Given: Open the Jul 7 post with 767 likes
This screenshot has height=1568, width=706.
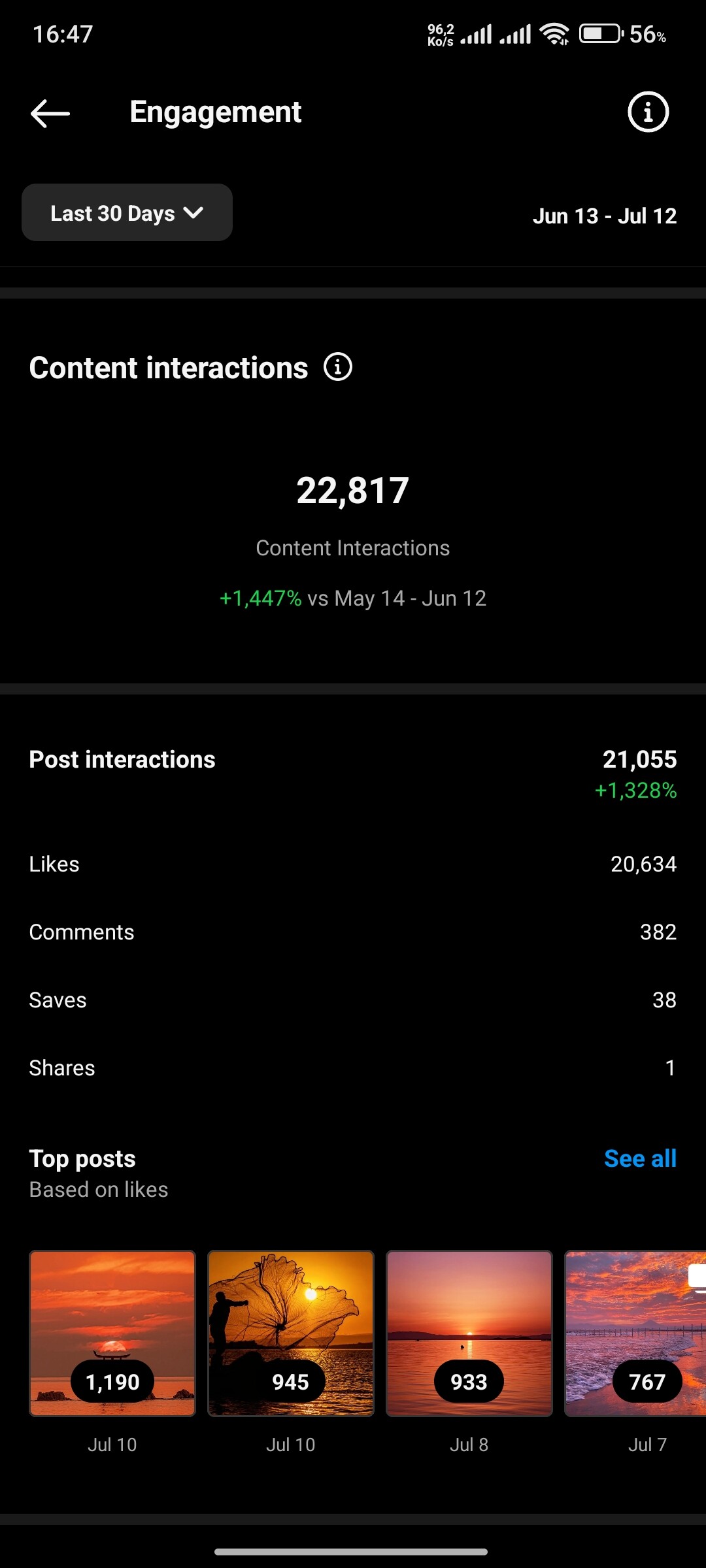Looking at the screenshot, I should point(635,1333).
